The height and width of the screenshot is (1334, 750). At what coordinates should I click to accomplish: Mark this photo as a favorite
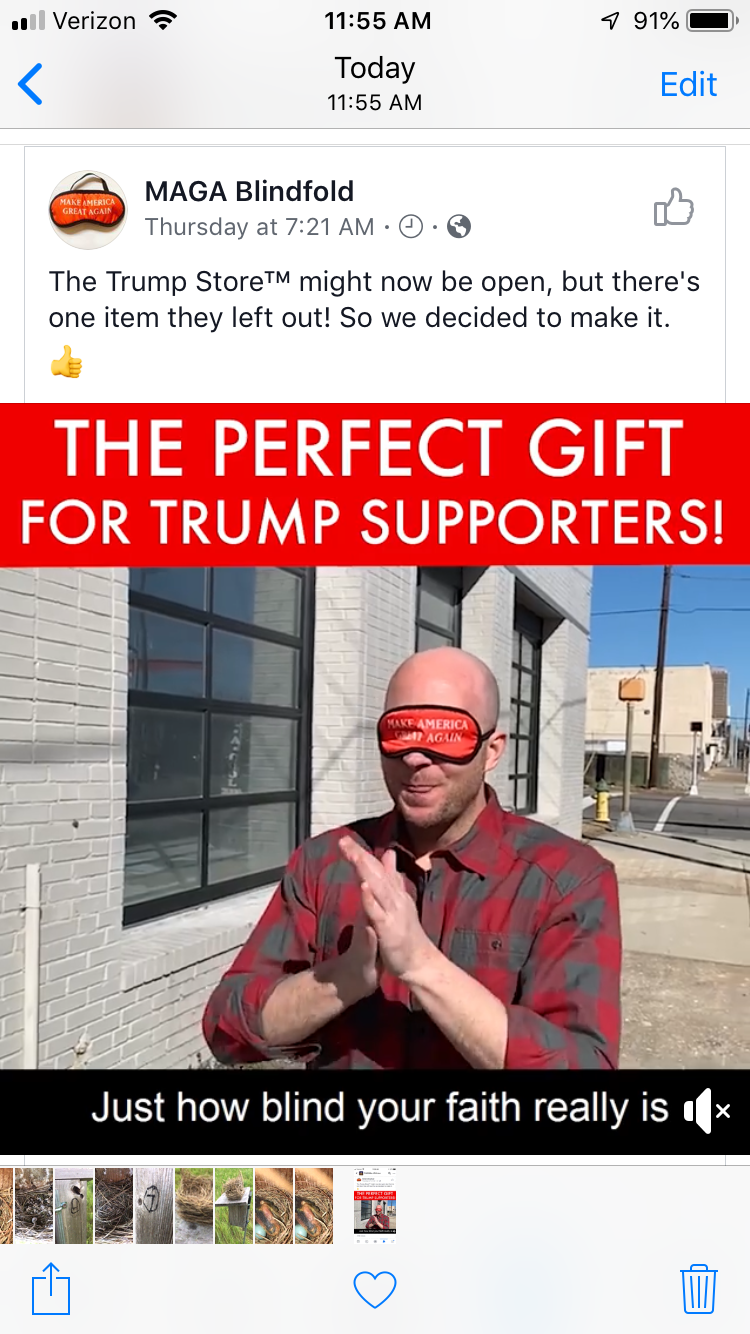click(375, 1289)
